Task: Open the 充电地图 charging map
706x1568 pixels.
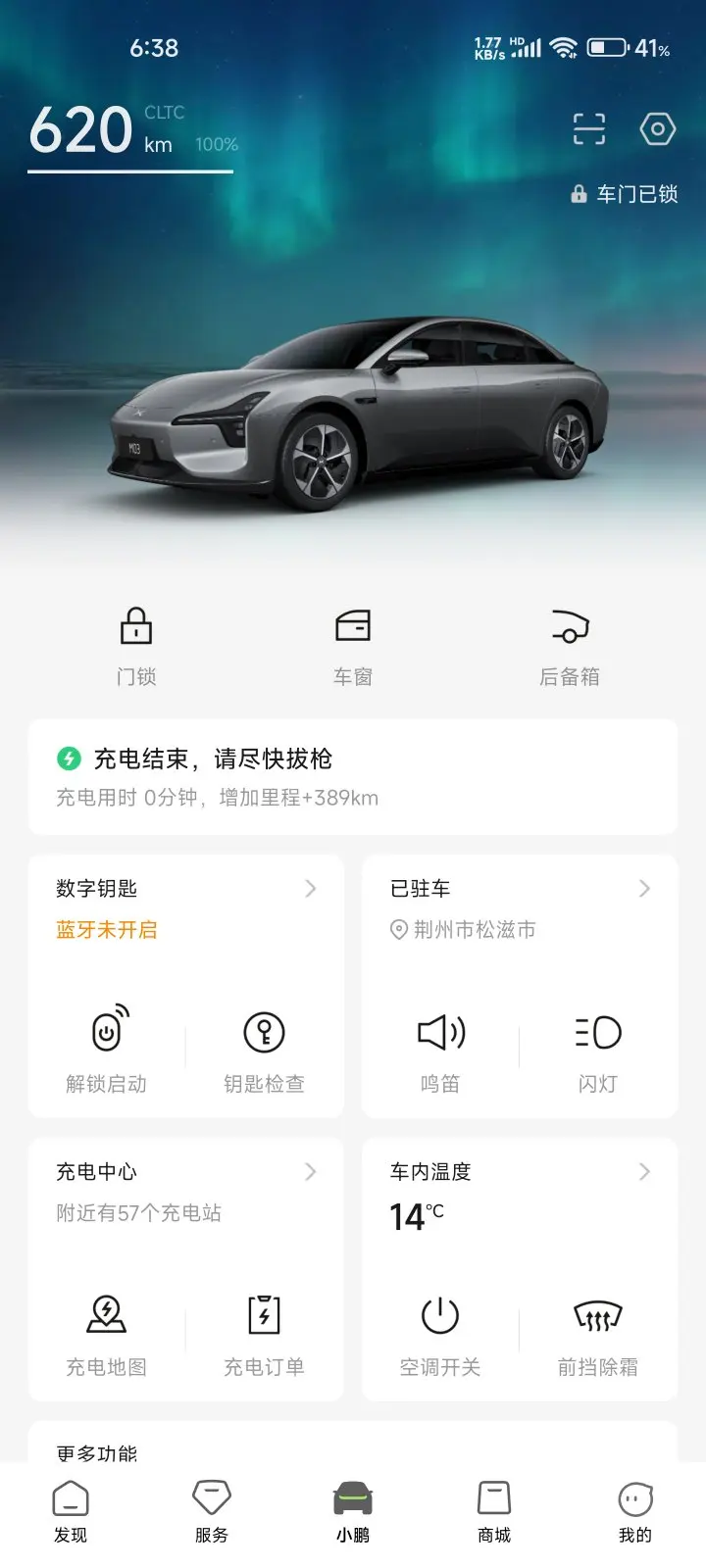Action: [x=106, y=1332]
